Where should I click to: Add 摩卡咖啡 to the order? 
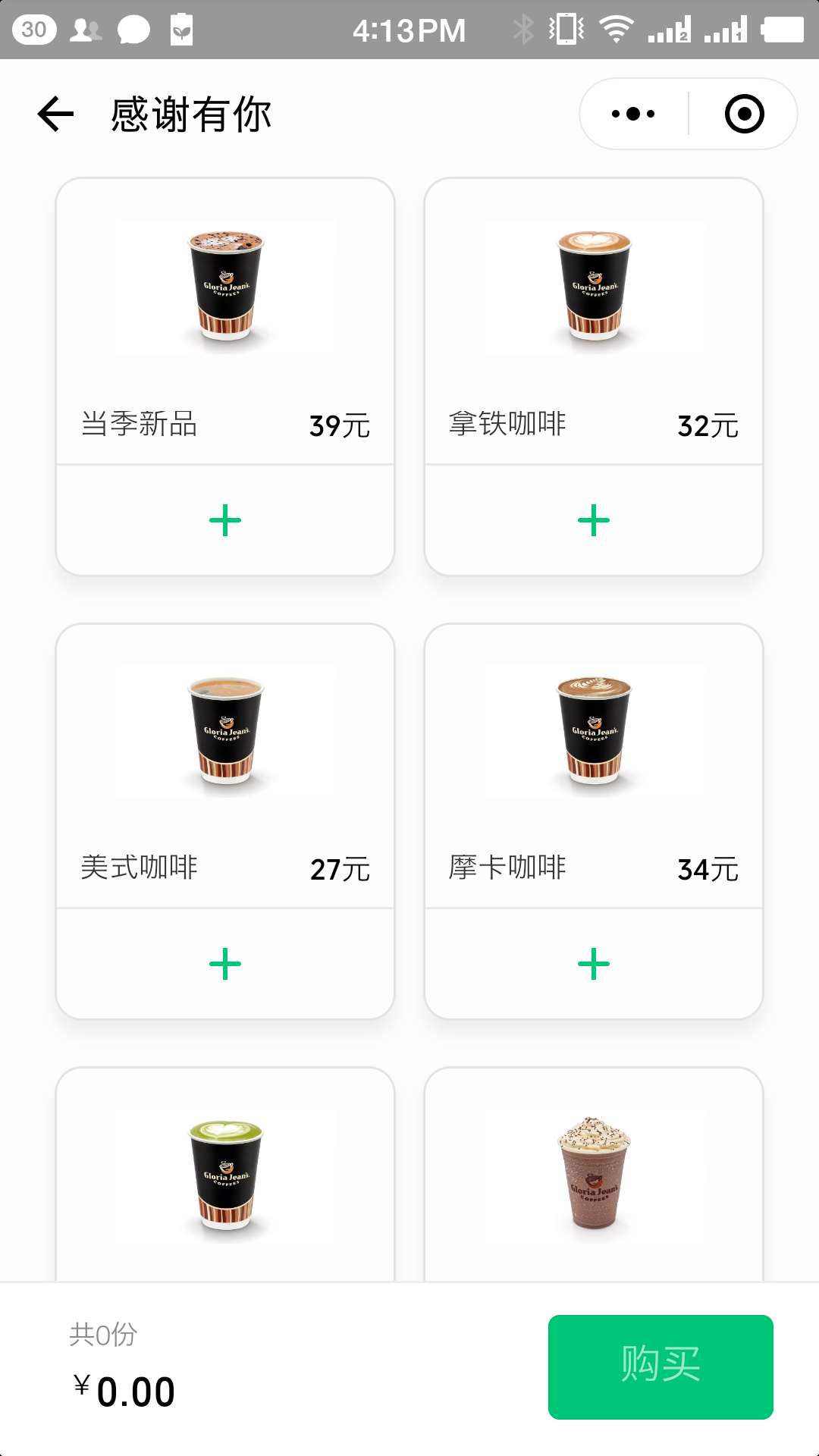594,965
